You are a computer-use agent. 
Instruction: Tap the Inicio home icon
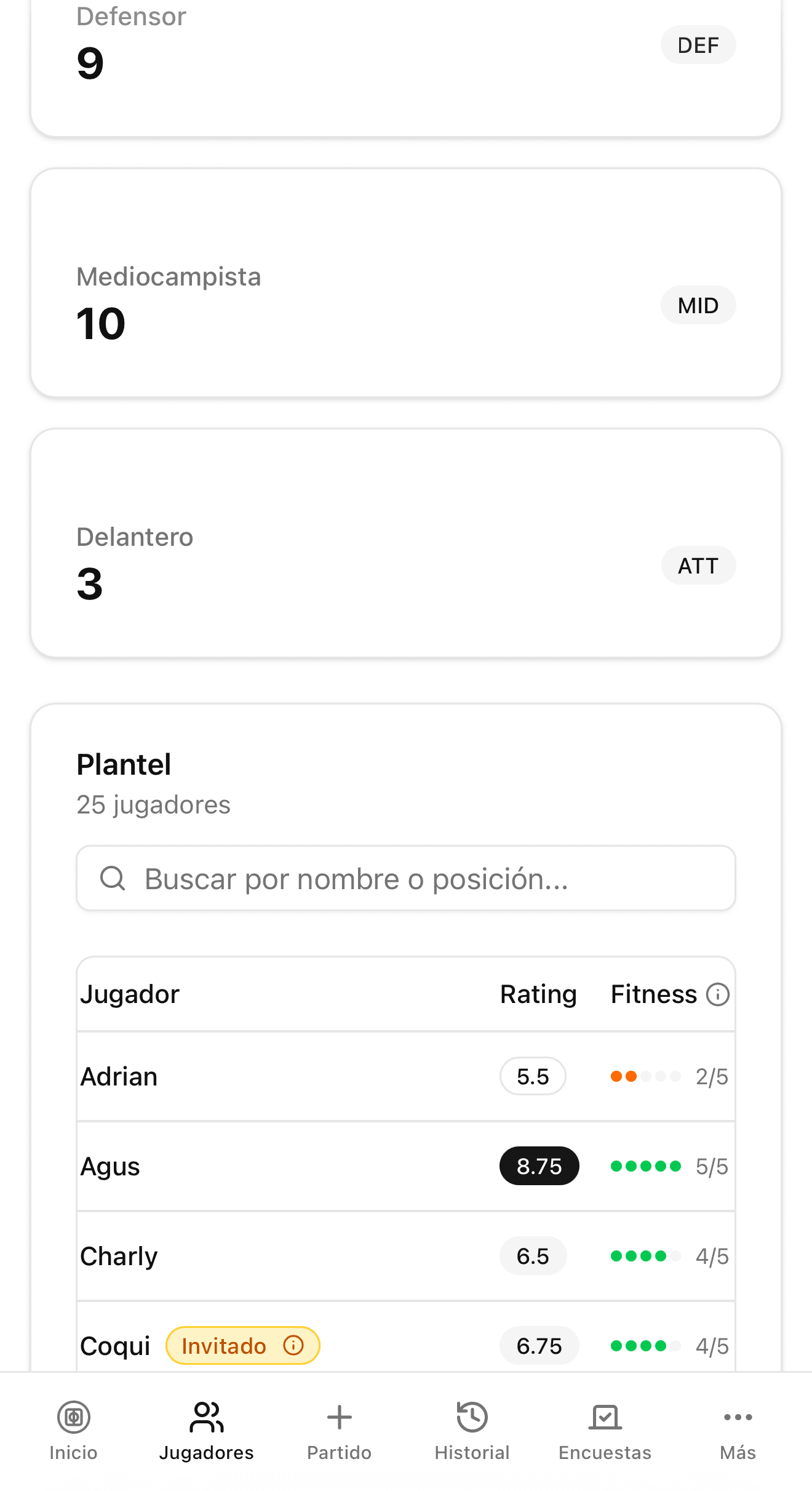click(73, 1417)
